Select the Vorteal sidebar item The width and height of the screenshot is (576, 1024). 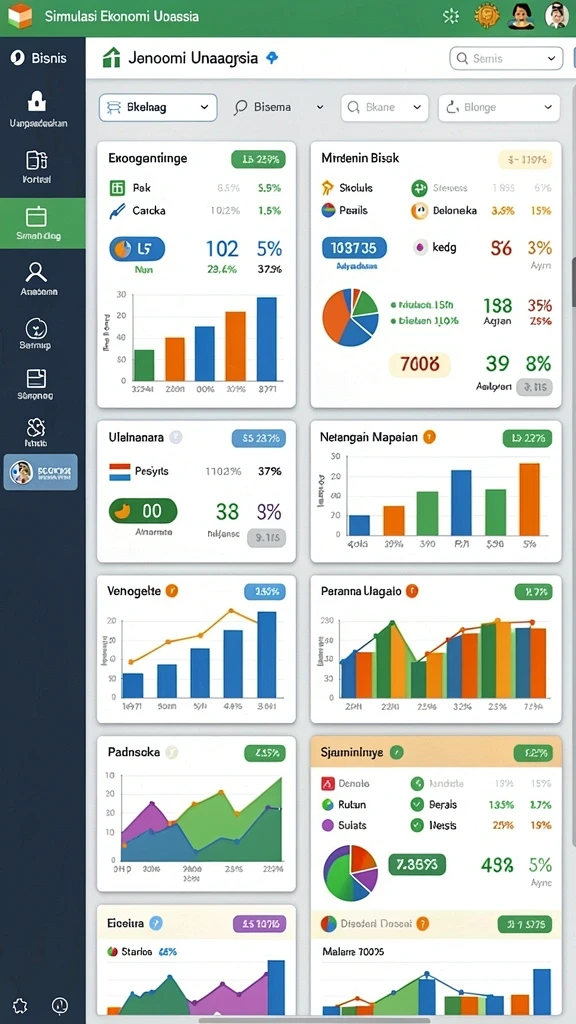(37, 167)
